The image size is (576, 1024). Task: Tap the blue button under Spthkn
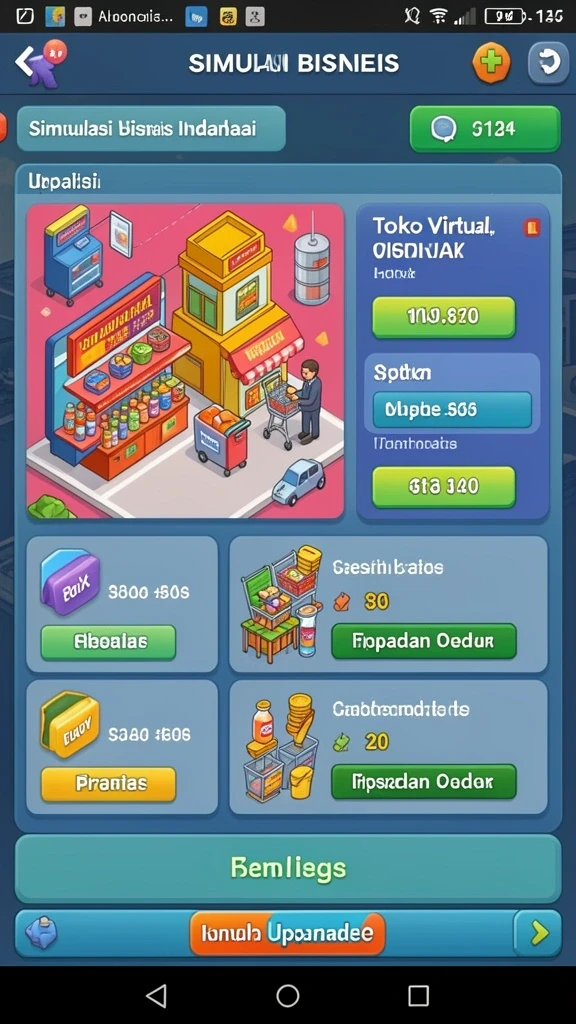pos(452,409)
